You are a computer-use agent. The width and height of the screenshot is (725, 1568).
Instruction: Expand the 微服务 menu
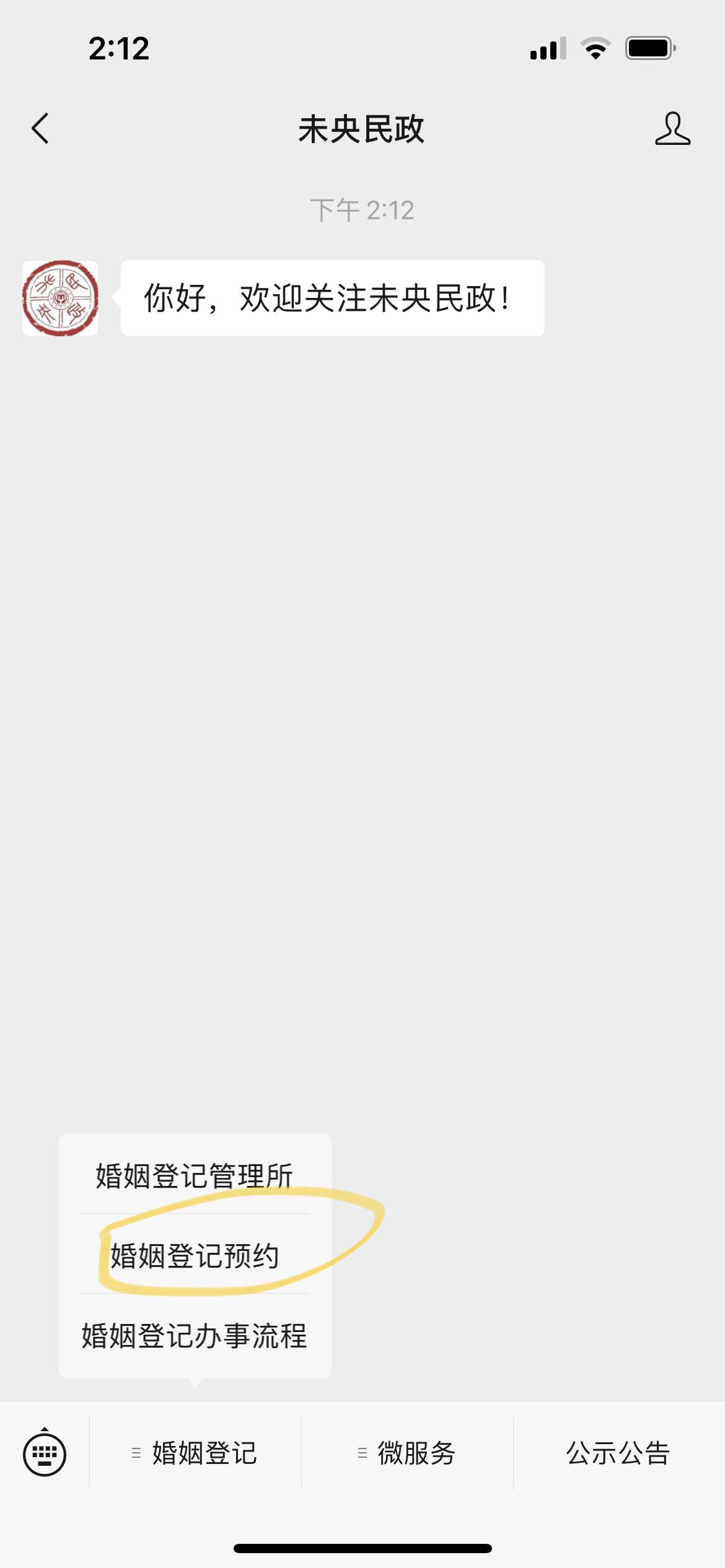(x=408, y=1453)
